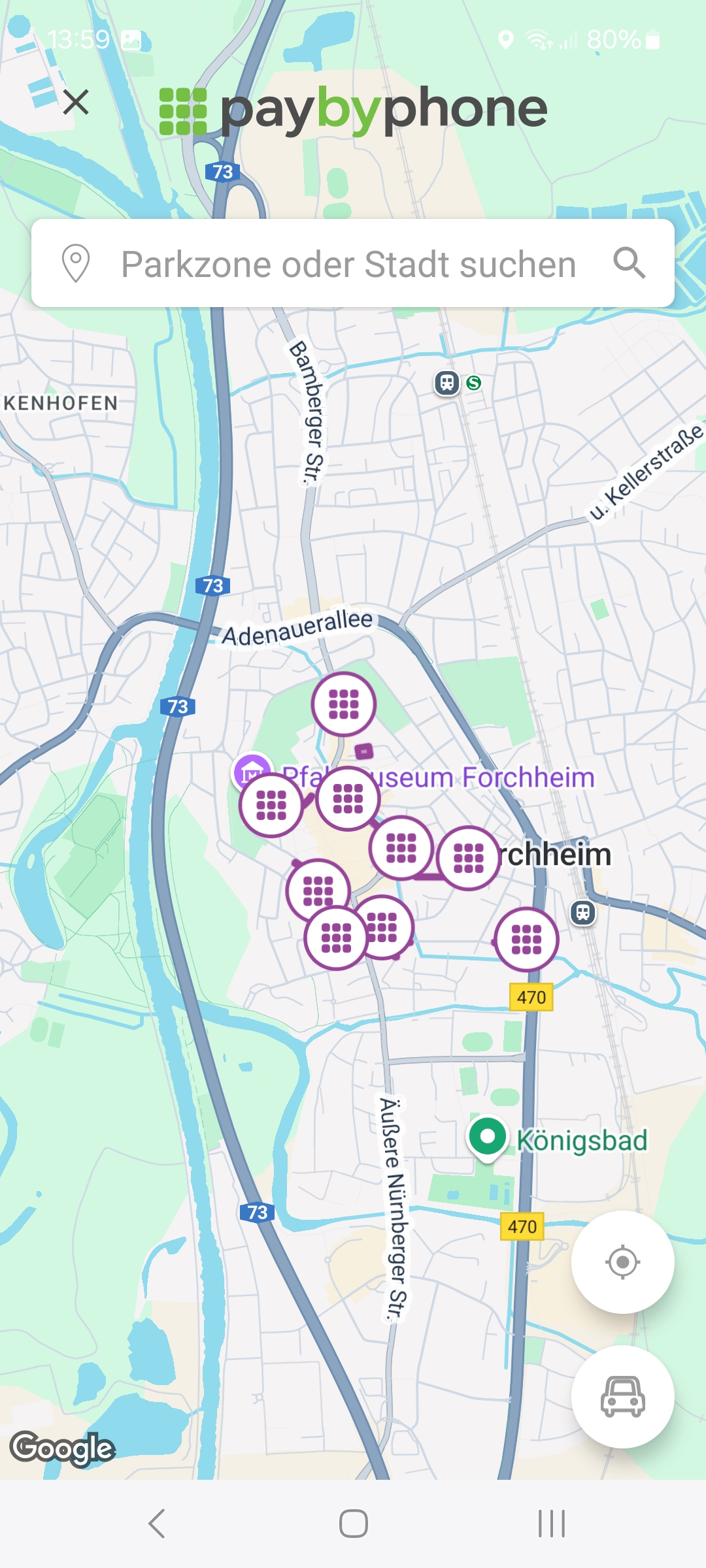Go back using system navigation

click(157, 1524)
